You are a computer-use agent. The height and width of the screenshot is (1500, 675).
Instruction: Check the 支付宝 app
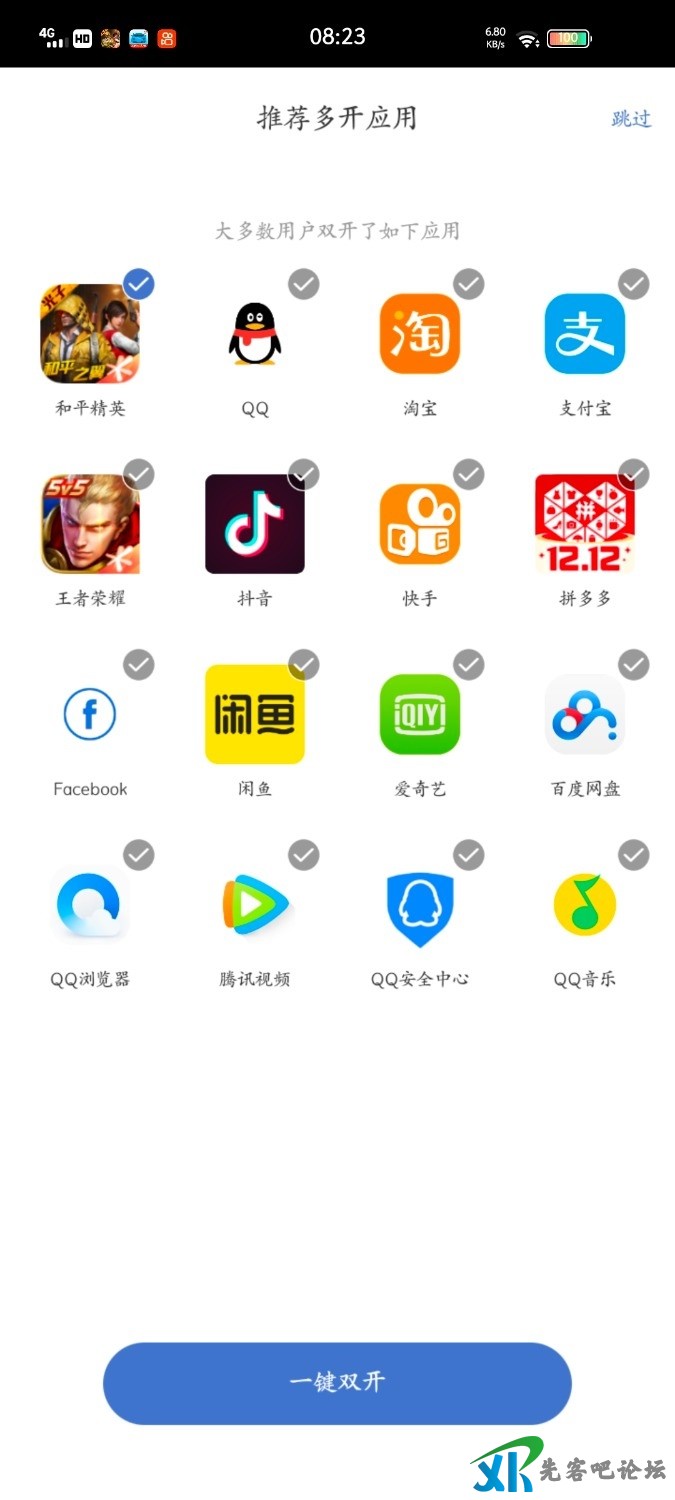(x=585, y=334)
